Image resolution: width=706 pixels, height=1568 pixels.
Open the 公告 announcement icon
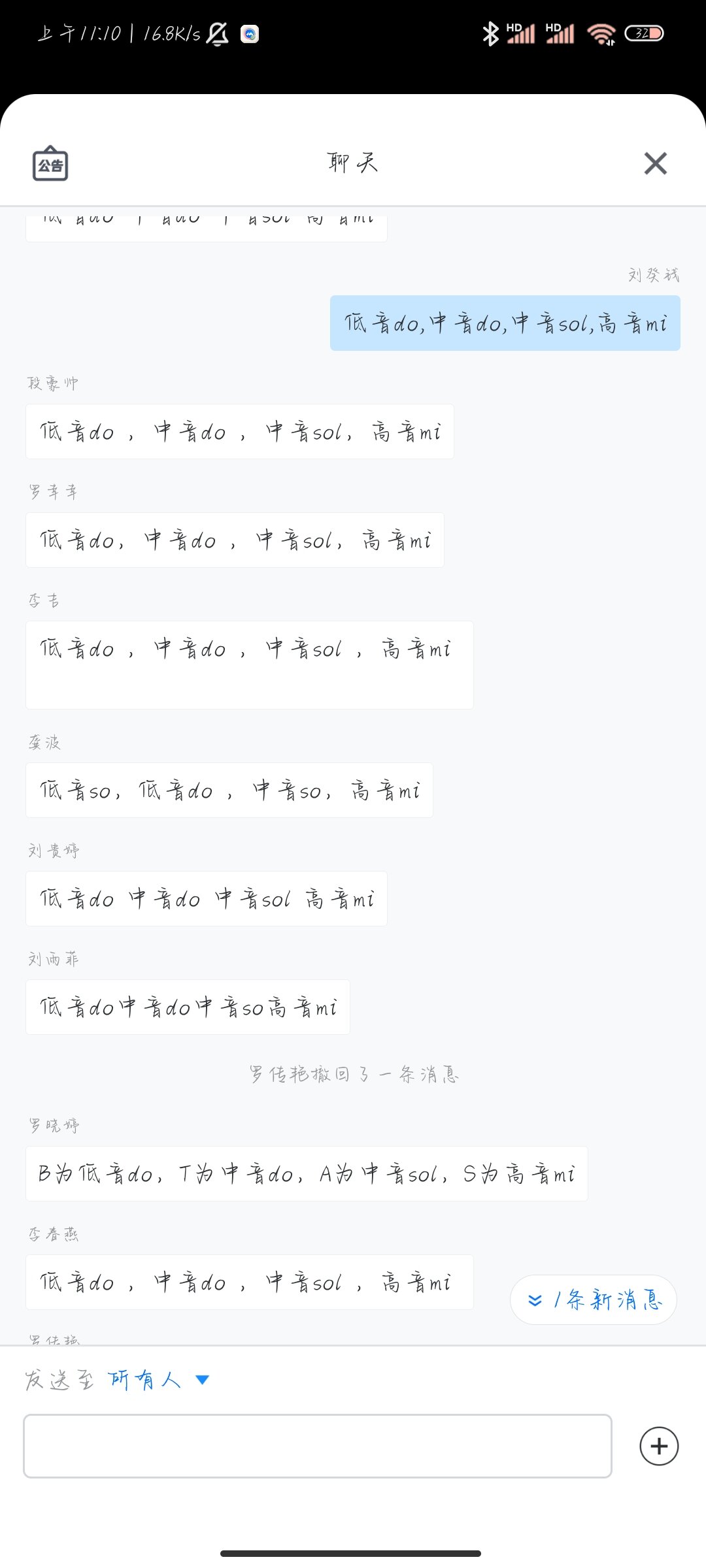pos(50,163)
